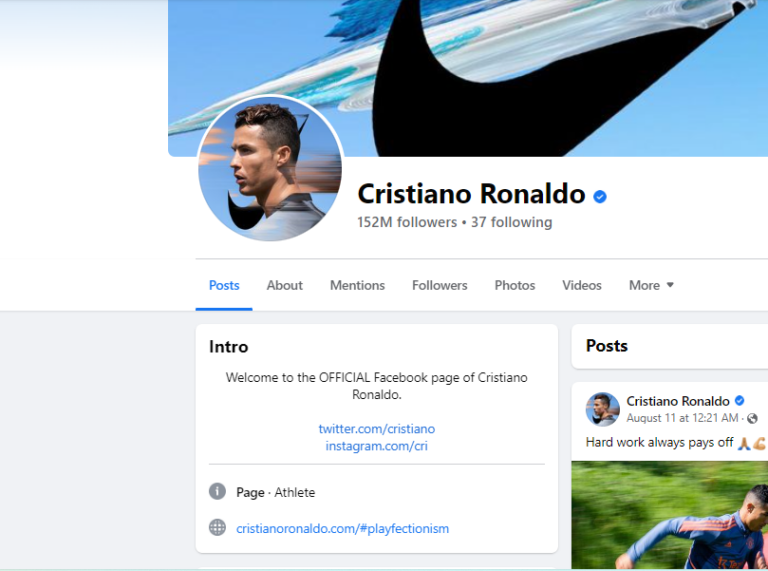Switch to the Videos tab

581,285
